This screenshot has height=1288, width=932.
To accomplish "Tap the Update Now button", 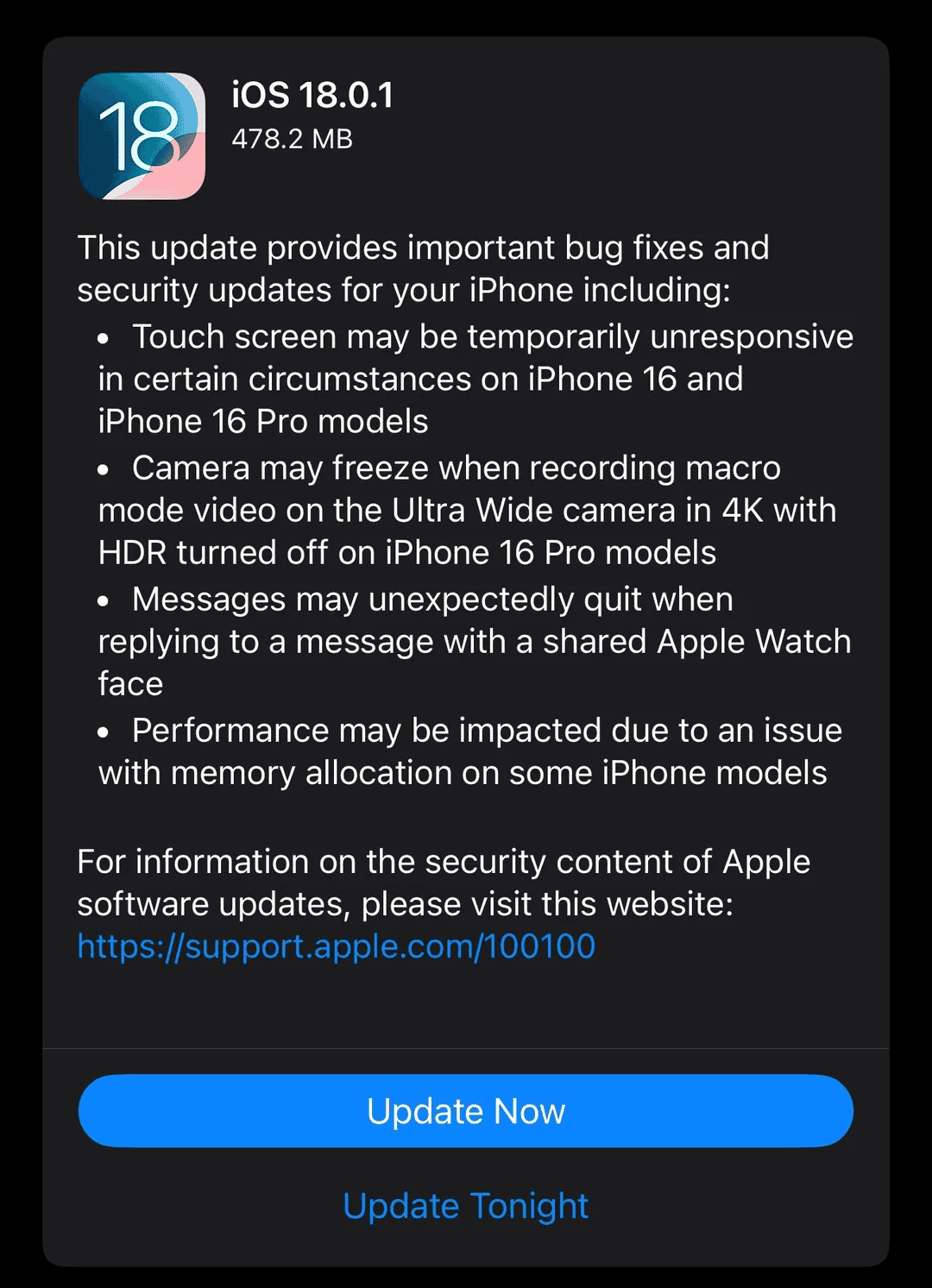I will click(x=465, y=1110).
